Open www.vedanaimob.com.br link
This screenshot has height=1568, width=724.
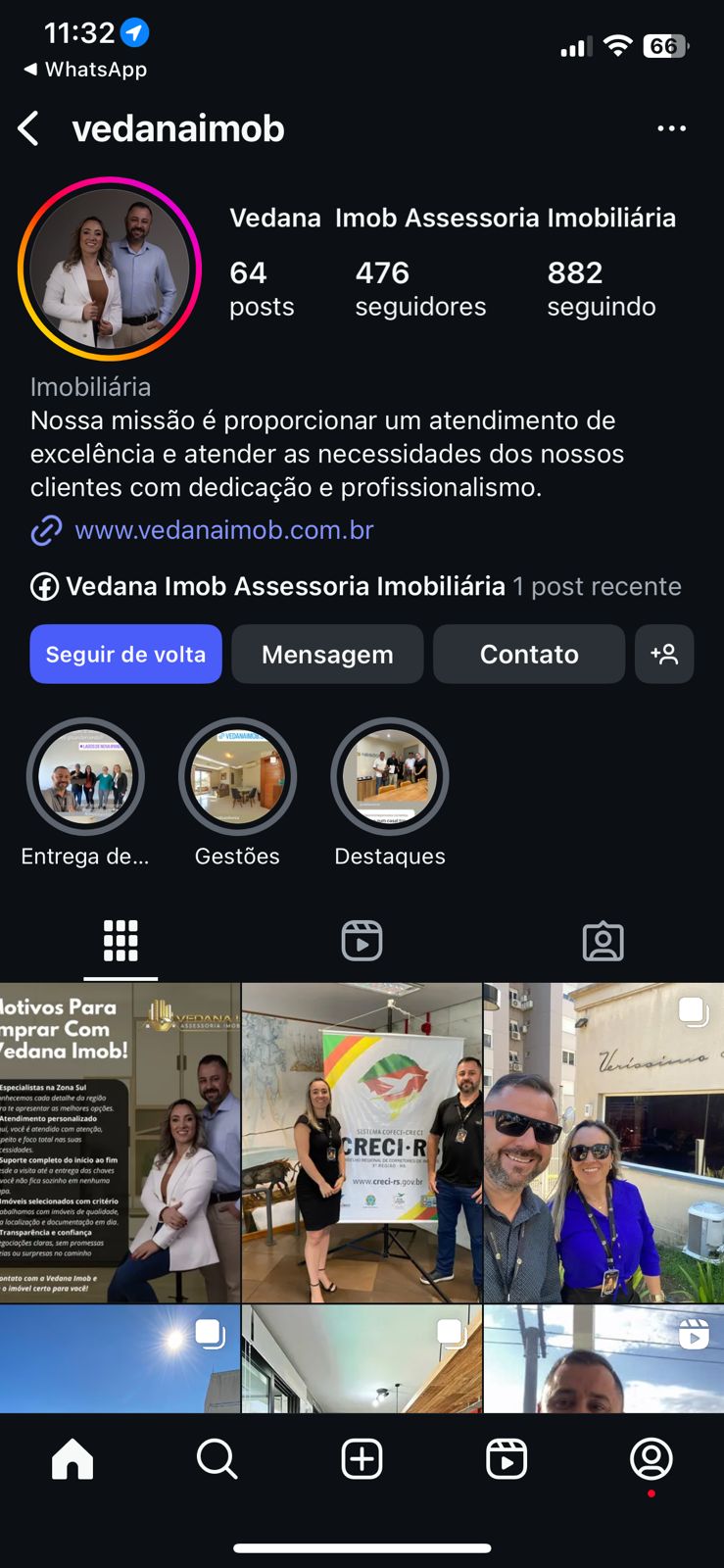click(223, 530)
